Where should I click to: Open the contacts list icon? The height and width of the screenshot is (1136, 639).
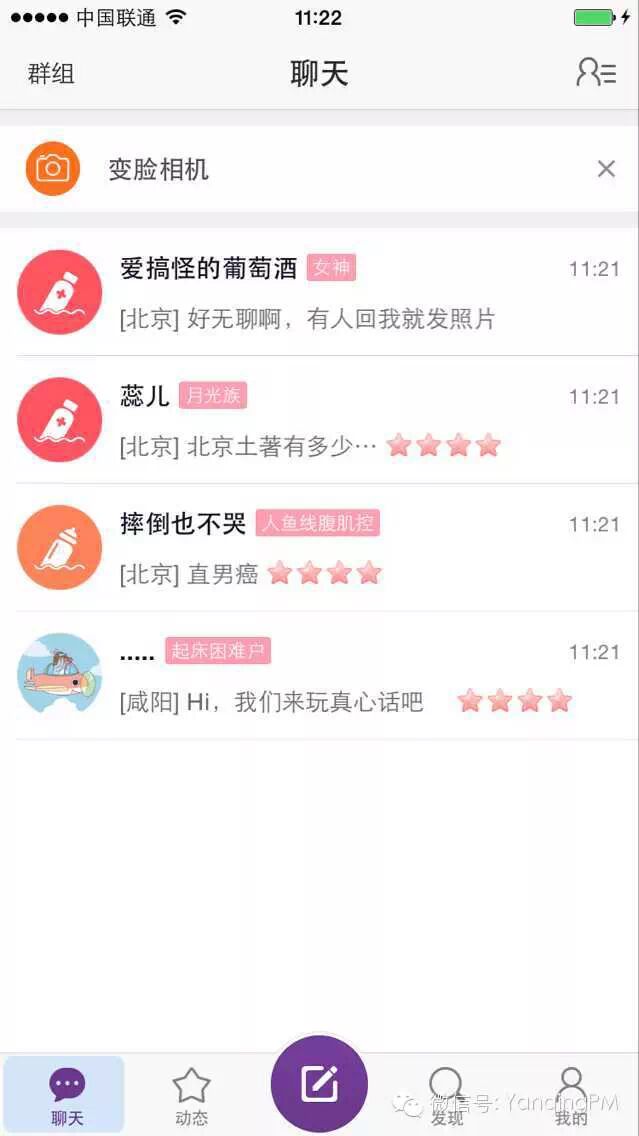tap(596, 72)
